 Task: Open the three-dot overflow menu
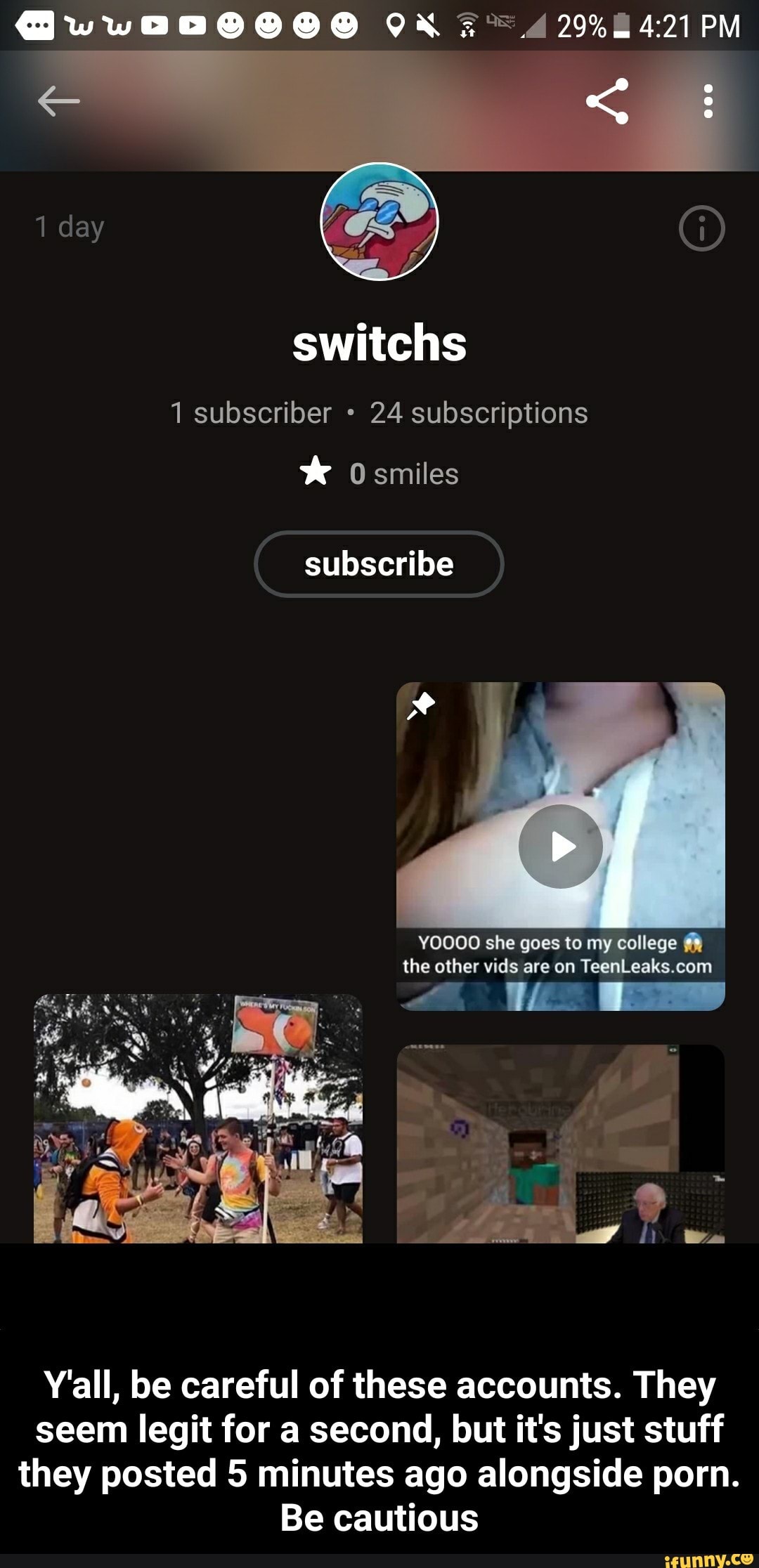pos(708,102)
